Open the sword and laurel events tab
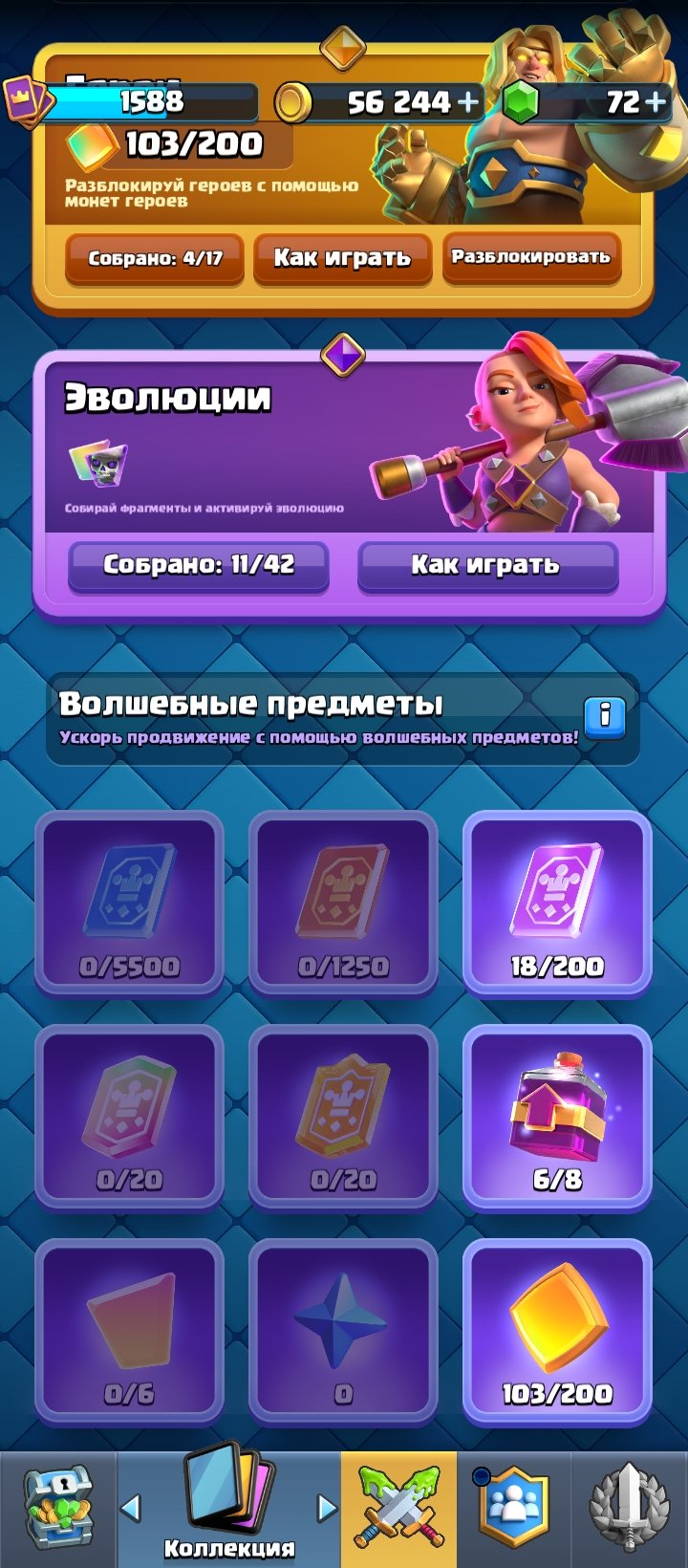This screenshot has height=1568, width=688. pyautogui.click(x=630, y=1510)
